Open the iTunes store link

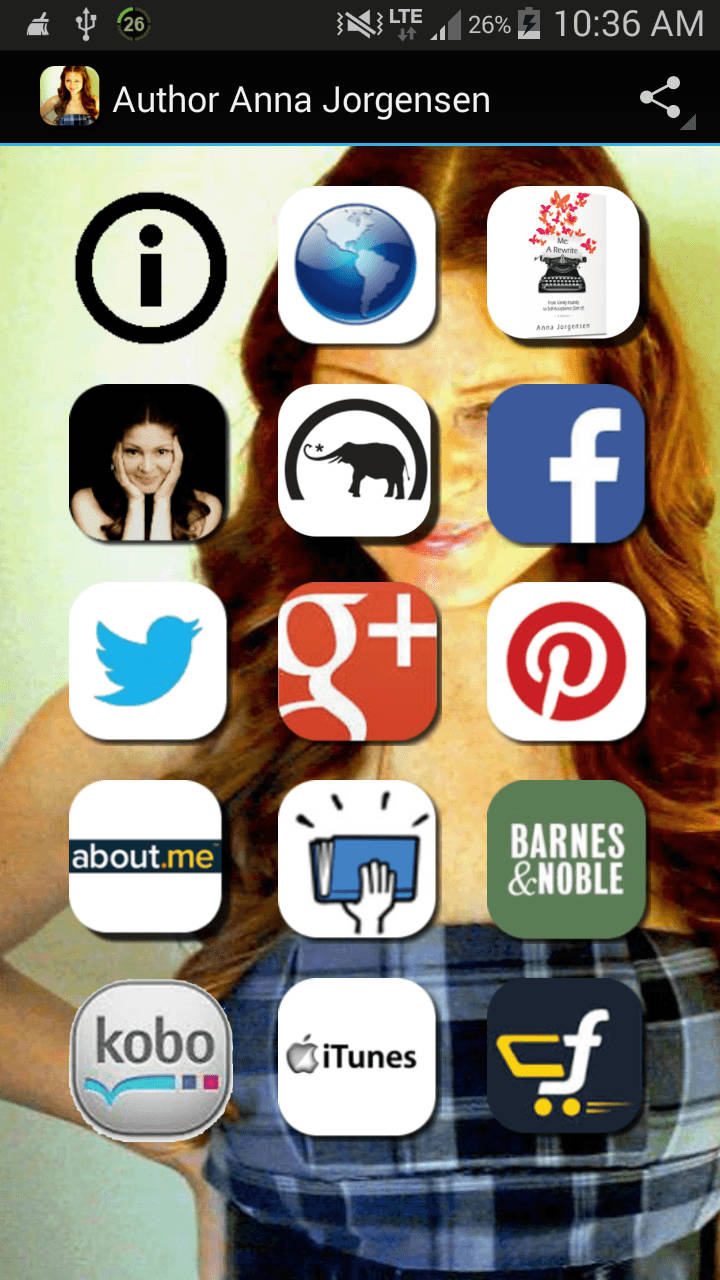point(357,1056)
